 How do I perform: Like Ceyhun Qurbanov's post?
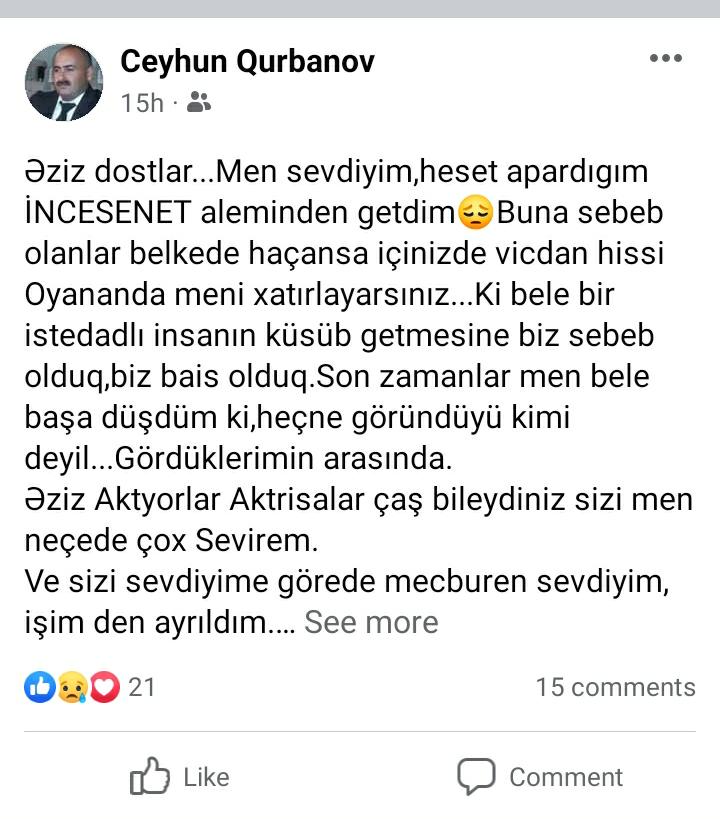(x=180, y=777)
